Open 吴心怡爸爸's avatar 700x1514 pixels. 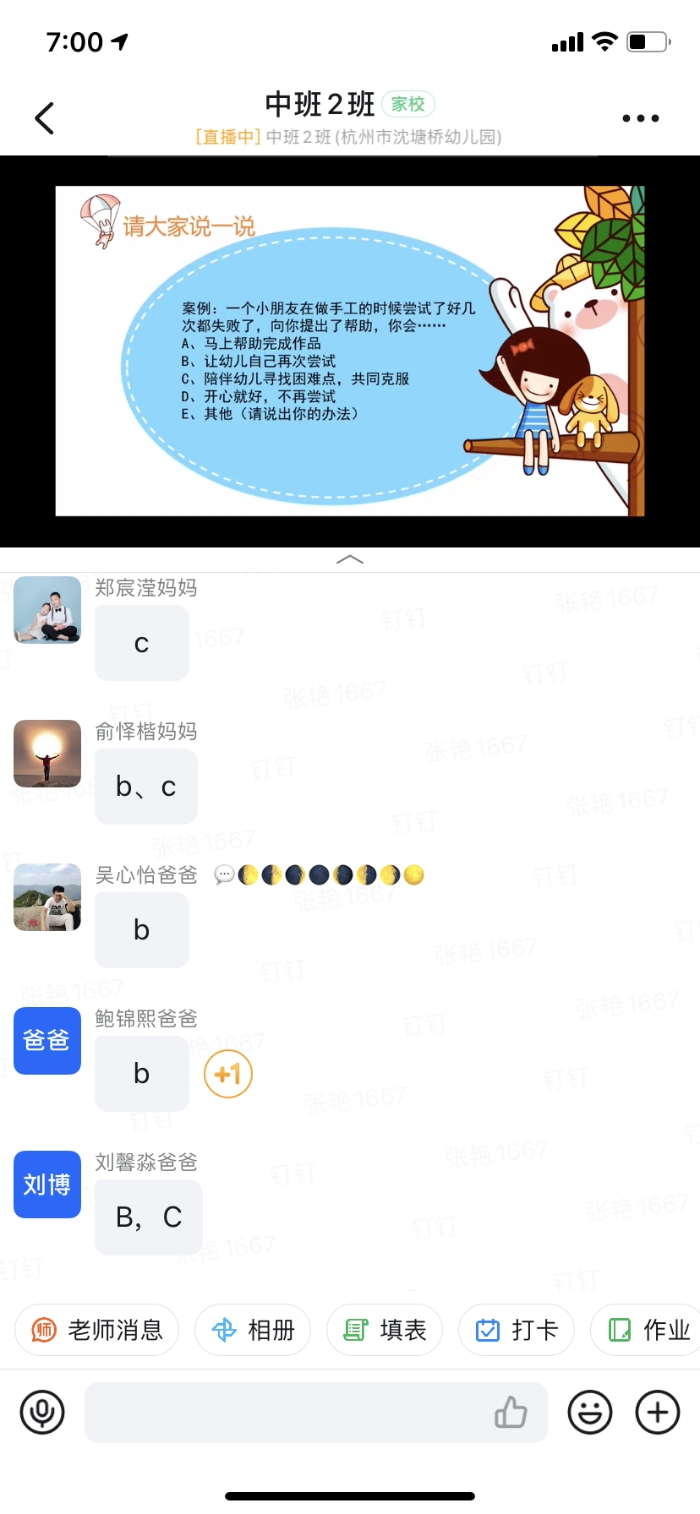pos(47,897)
